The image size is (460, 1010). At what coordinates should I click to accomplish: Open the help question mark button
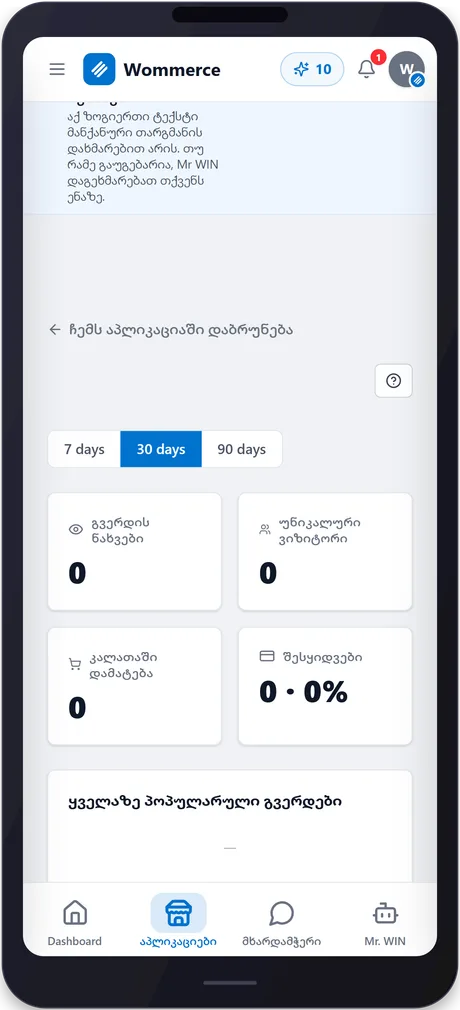[394, 381]
